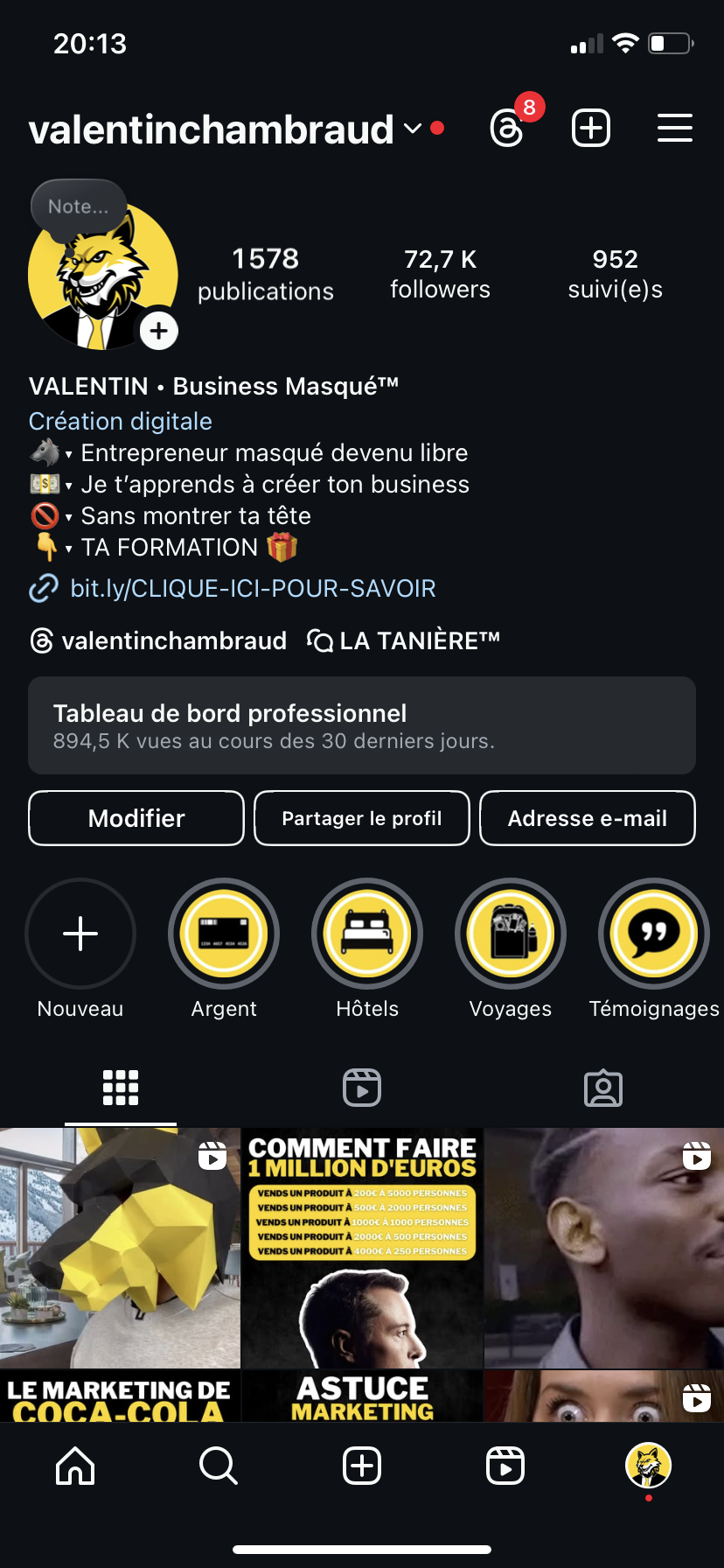Add a new highlight with Nouveau
This screenshot has width=724, height=1568.
pyautogui.click(x=80, y=934)
